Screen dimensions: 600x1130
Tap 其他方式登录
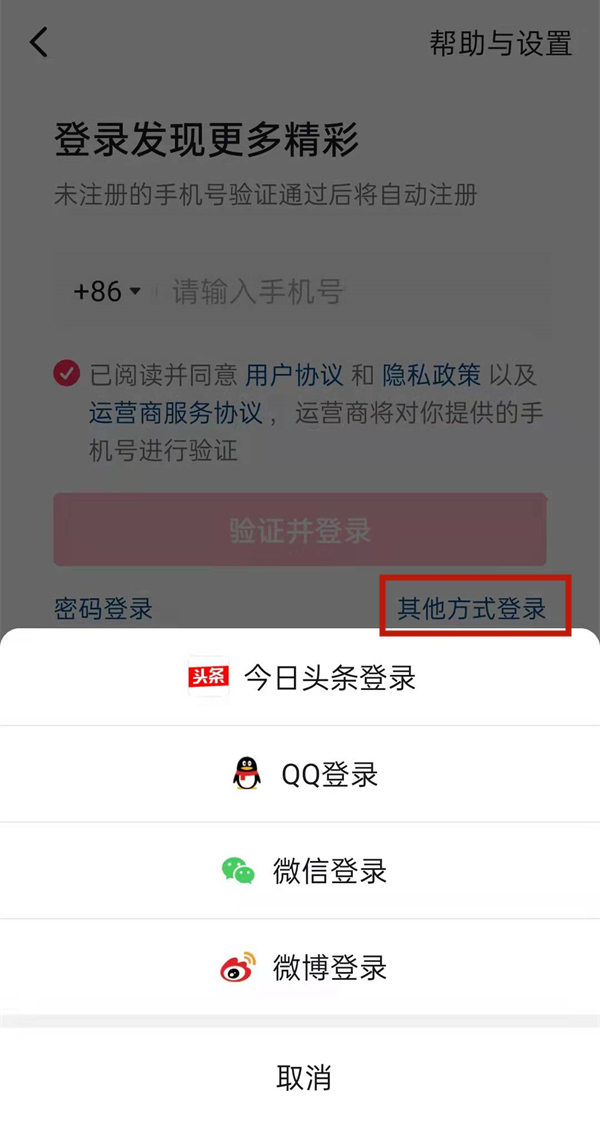(472, 607)
